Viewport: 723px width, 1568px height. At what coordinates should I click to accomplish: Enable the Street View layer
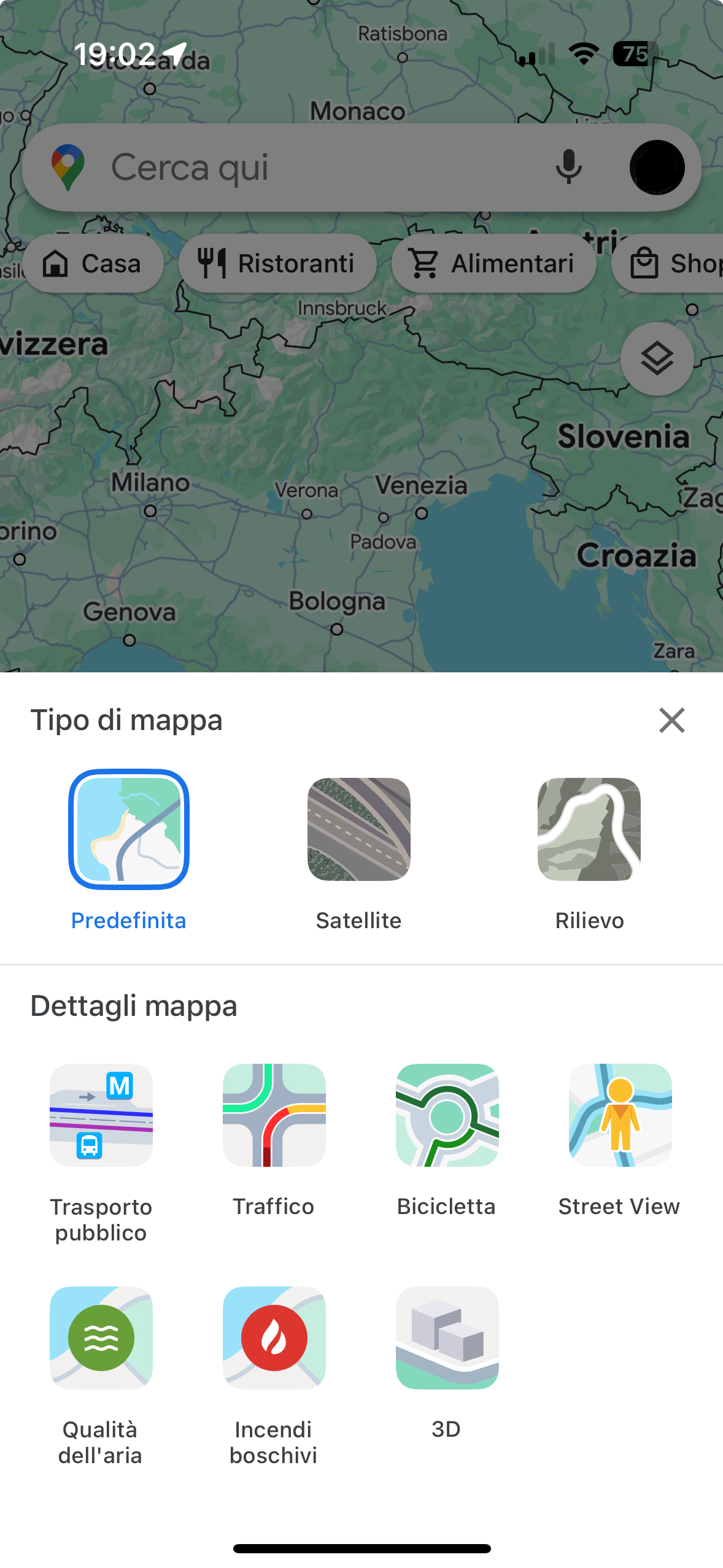[620, 1115]
